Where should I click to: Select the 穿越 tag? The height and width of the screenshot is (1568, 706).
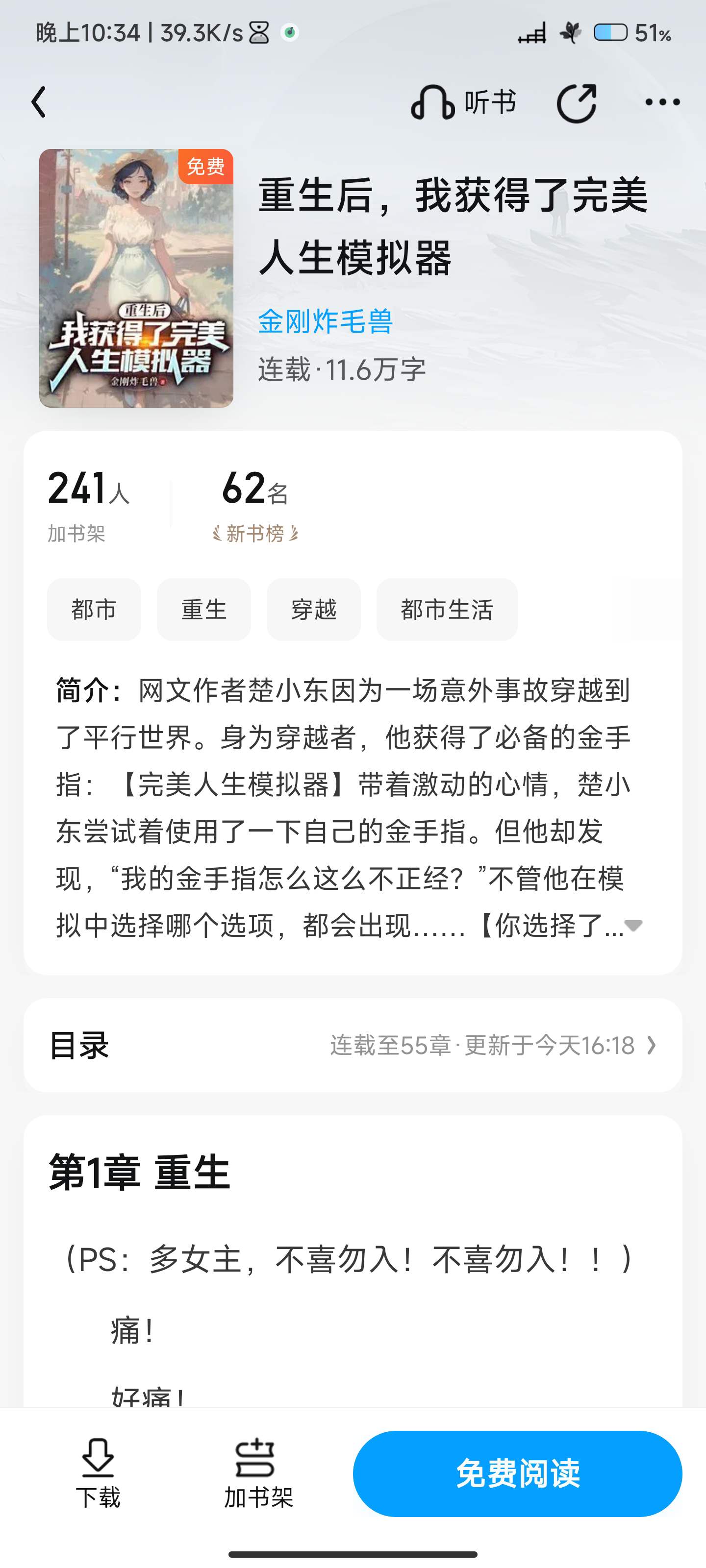[x=313, y=609]
